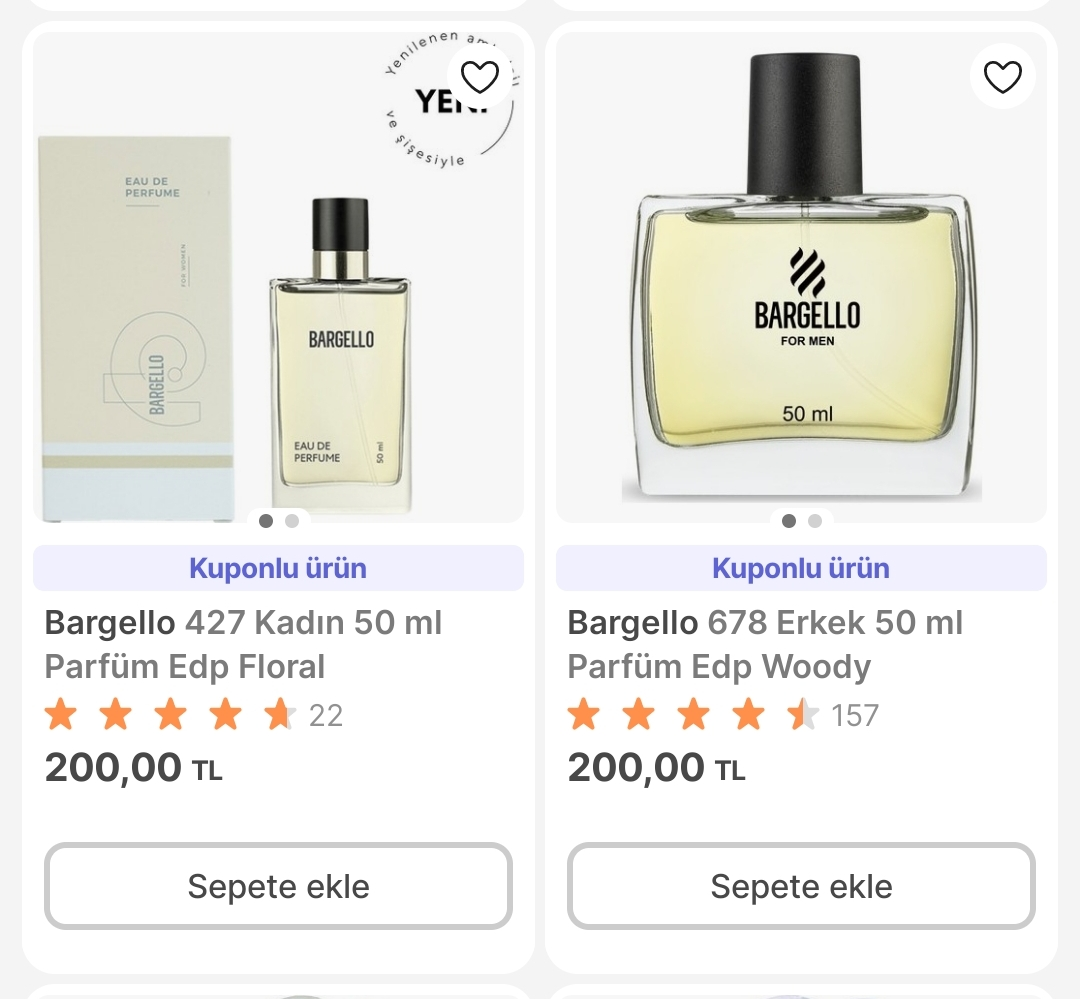Add Bargello 678 Erkek perfume to cart
The image size is (1080, 999).
tap(801, 886)
